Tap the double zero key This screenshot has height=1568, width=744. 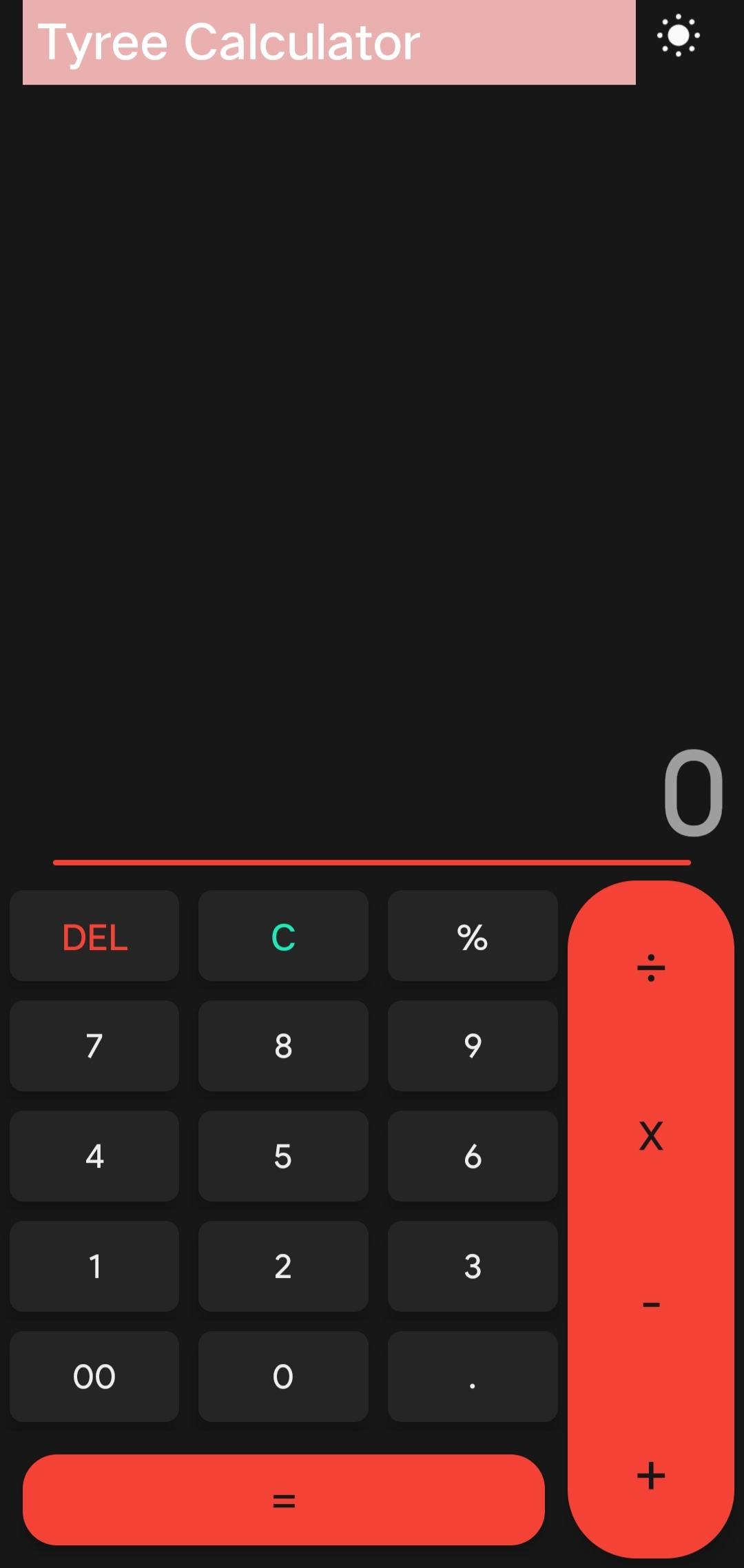pyautogui.click(x=94, y=1376)
